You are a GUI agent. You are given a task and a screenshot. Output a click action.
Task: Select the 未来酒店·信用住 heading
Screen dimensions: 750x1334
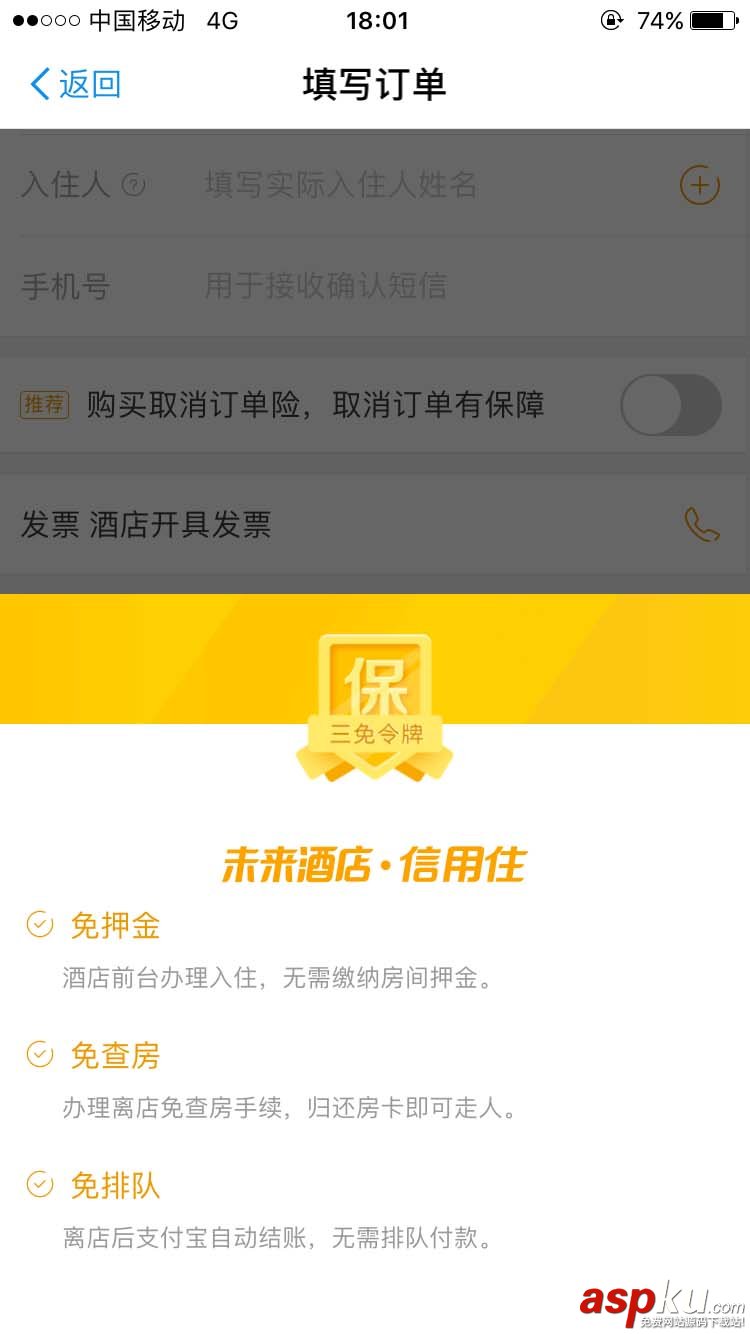374,865
